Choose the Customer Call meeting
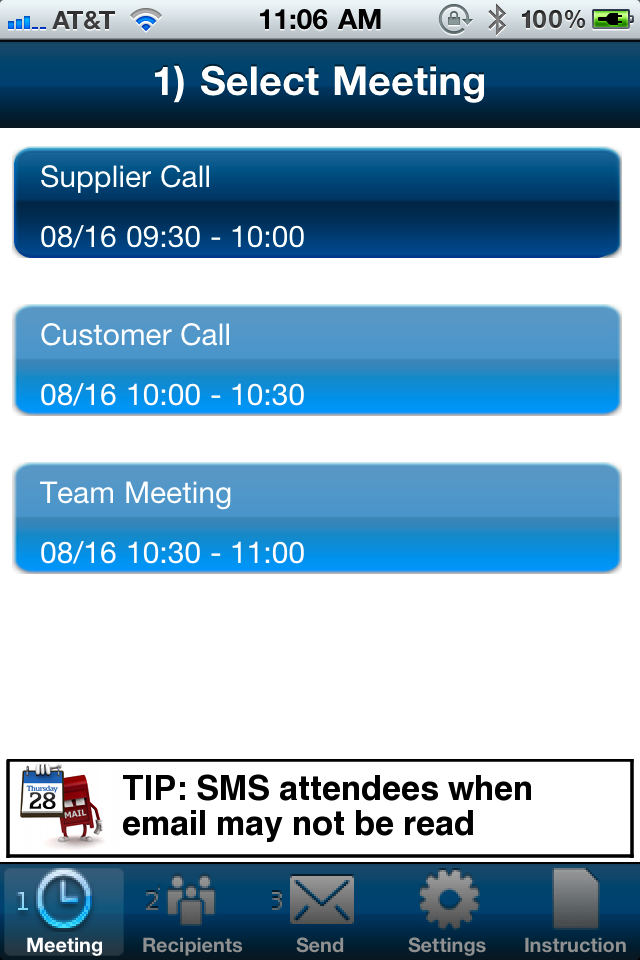This screenshot has height=960, width=640. 317,361
